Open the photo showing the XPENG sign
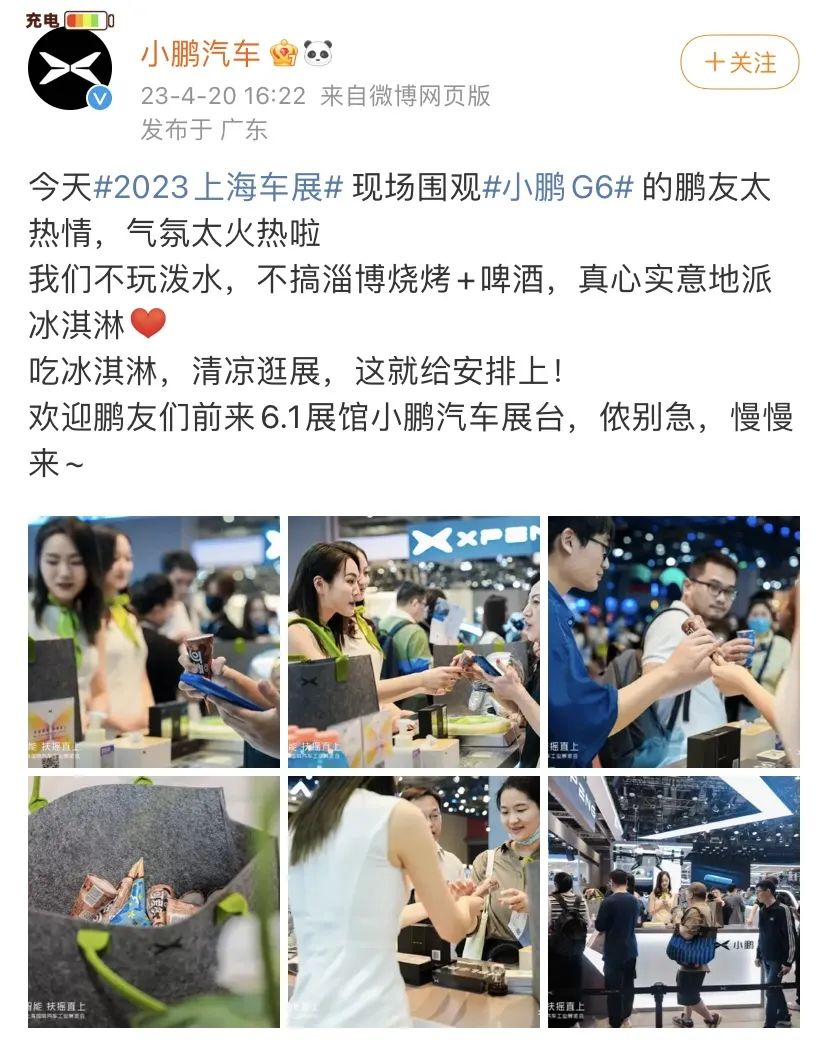This screenshot has width=828, height=1040. (x=414, y=641)
